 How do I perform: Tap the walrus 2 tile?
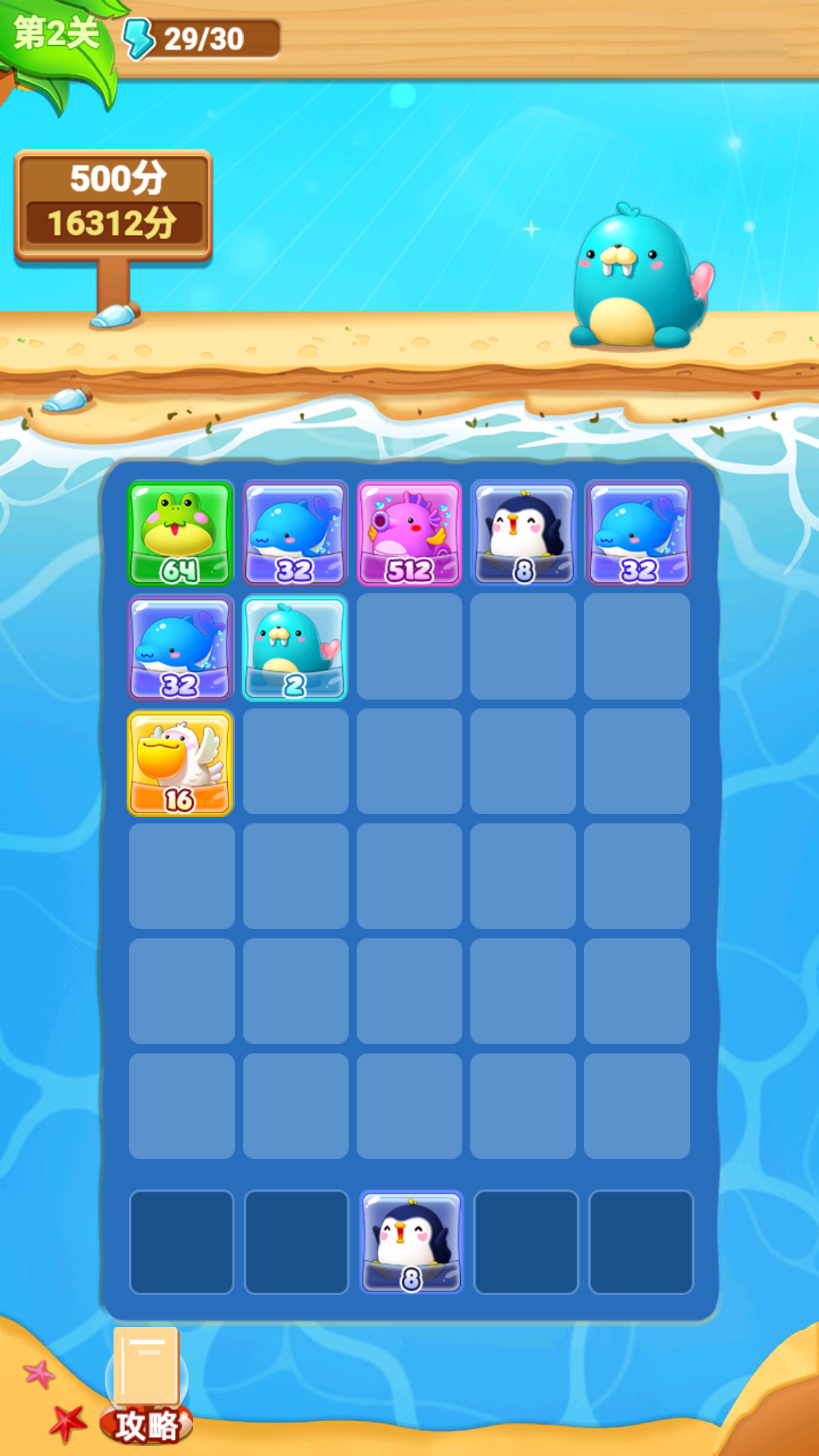coord(295,648)
